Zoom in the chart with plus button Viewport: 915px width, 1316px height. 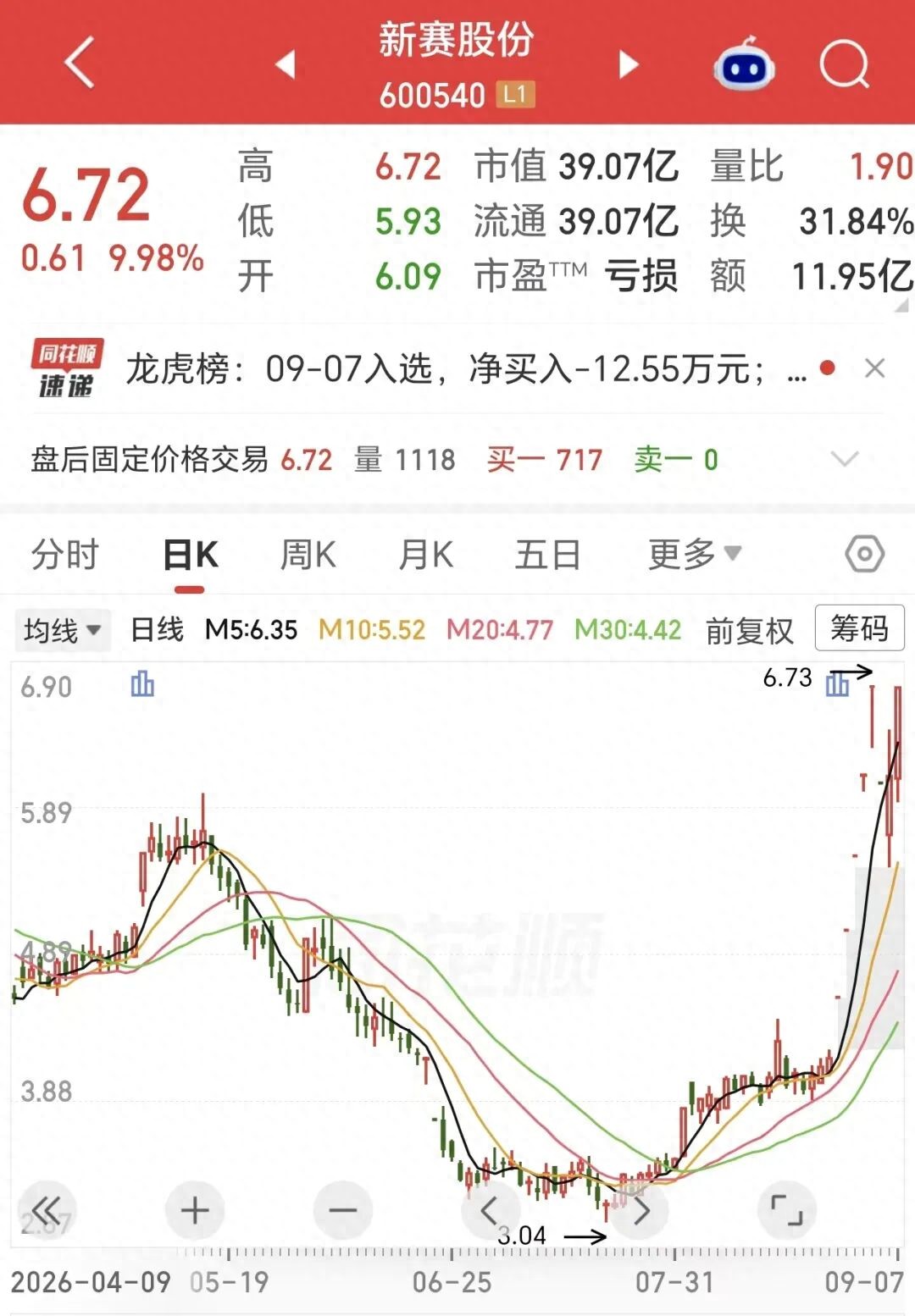tap(195, 1210)
